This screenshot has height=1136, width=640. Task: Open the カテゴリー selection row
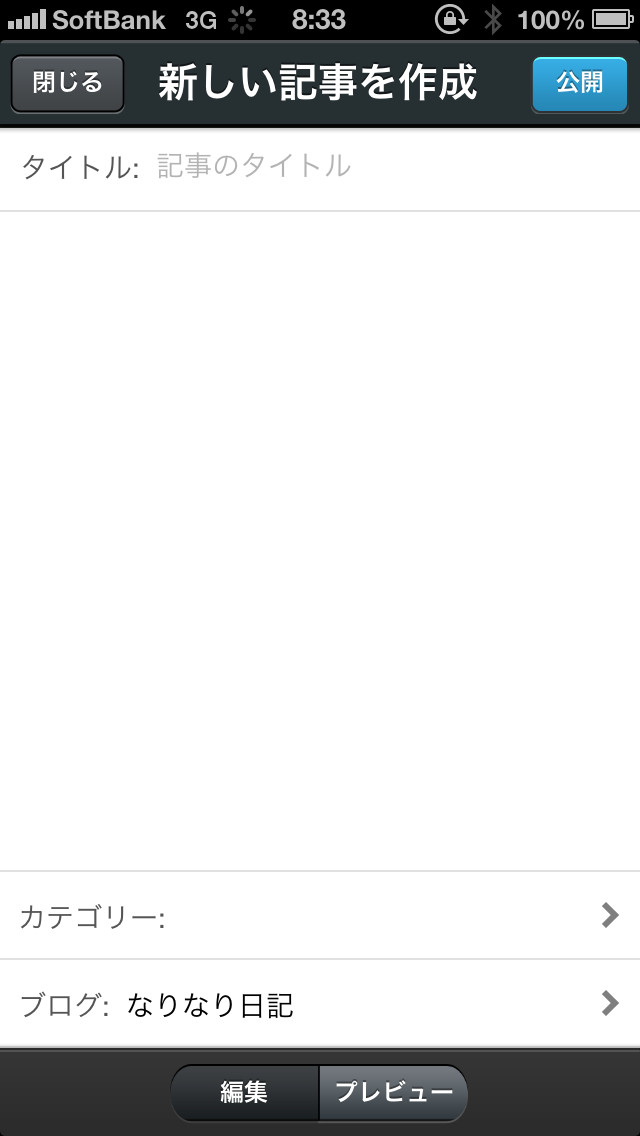(x=320, y=916)
